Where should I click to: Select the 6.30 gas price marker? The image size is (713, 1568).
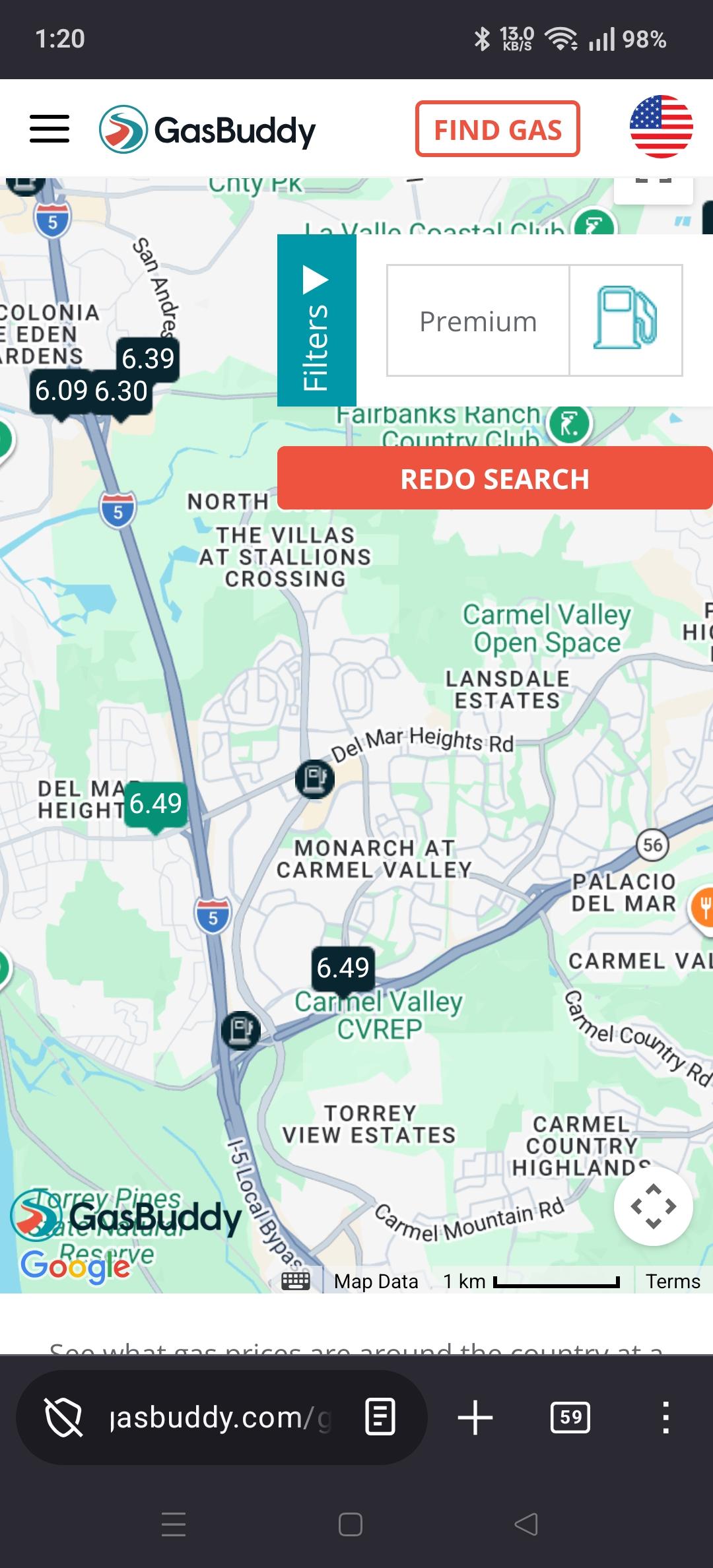point(121,392)
